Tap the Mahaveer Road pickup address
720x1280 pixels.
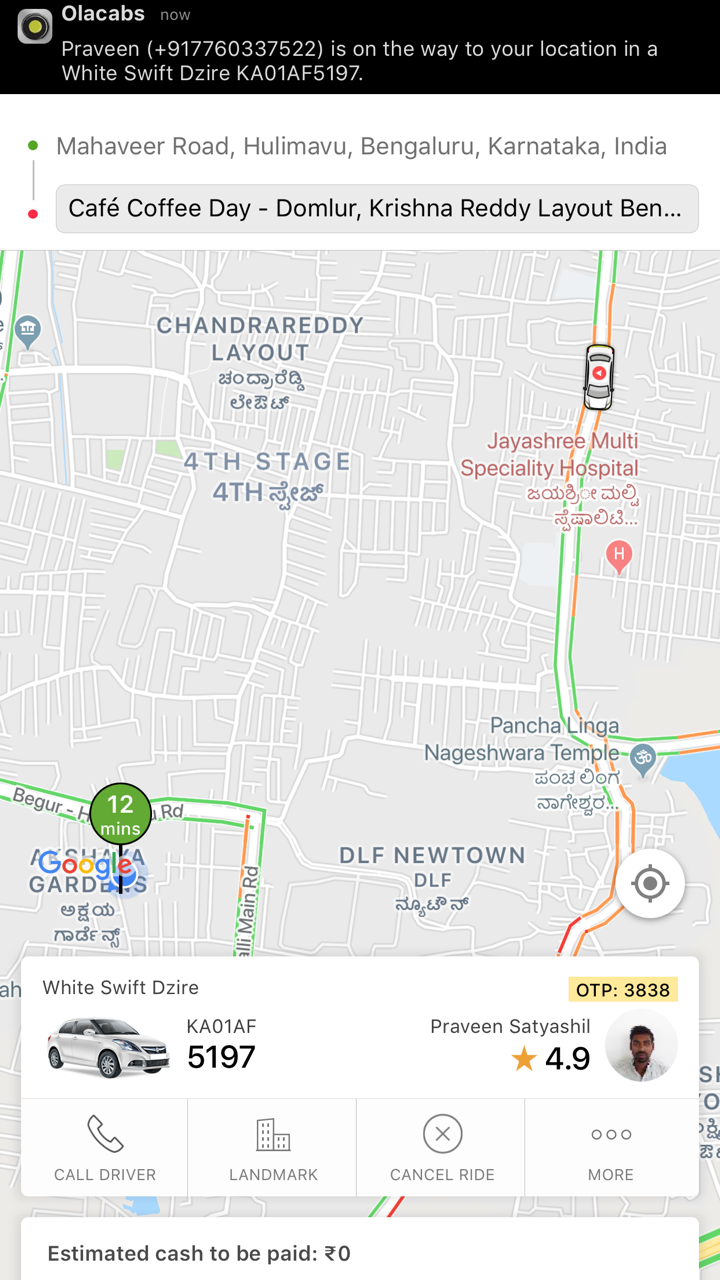361,146
